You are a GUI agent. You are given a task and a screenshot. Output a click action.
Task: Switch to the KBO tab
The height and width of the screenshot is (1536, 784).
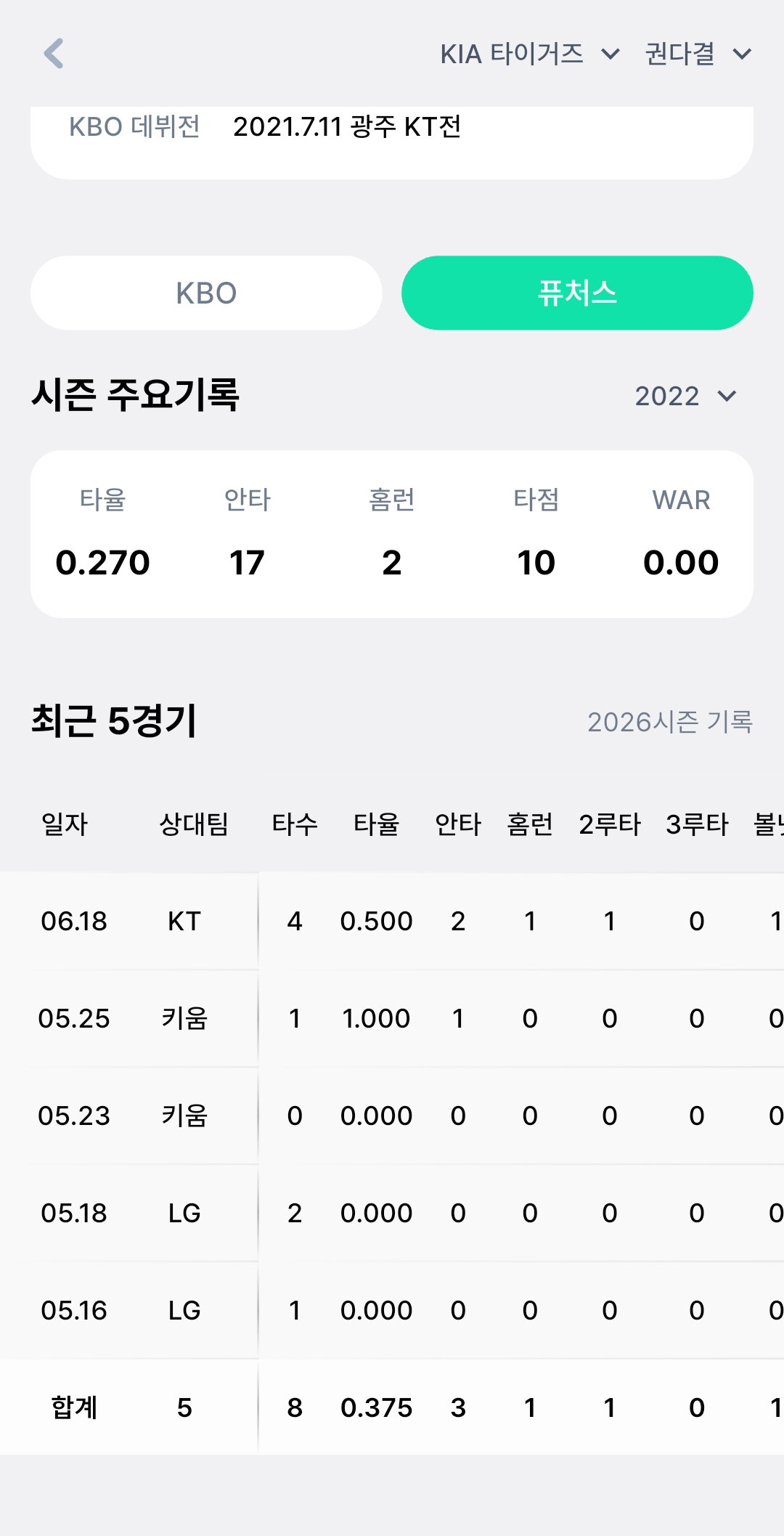[x=206, y=293]
